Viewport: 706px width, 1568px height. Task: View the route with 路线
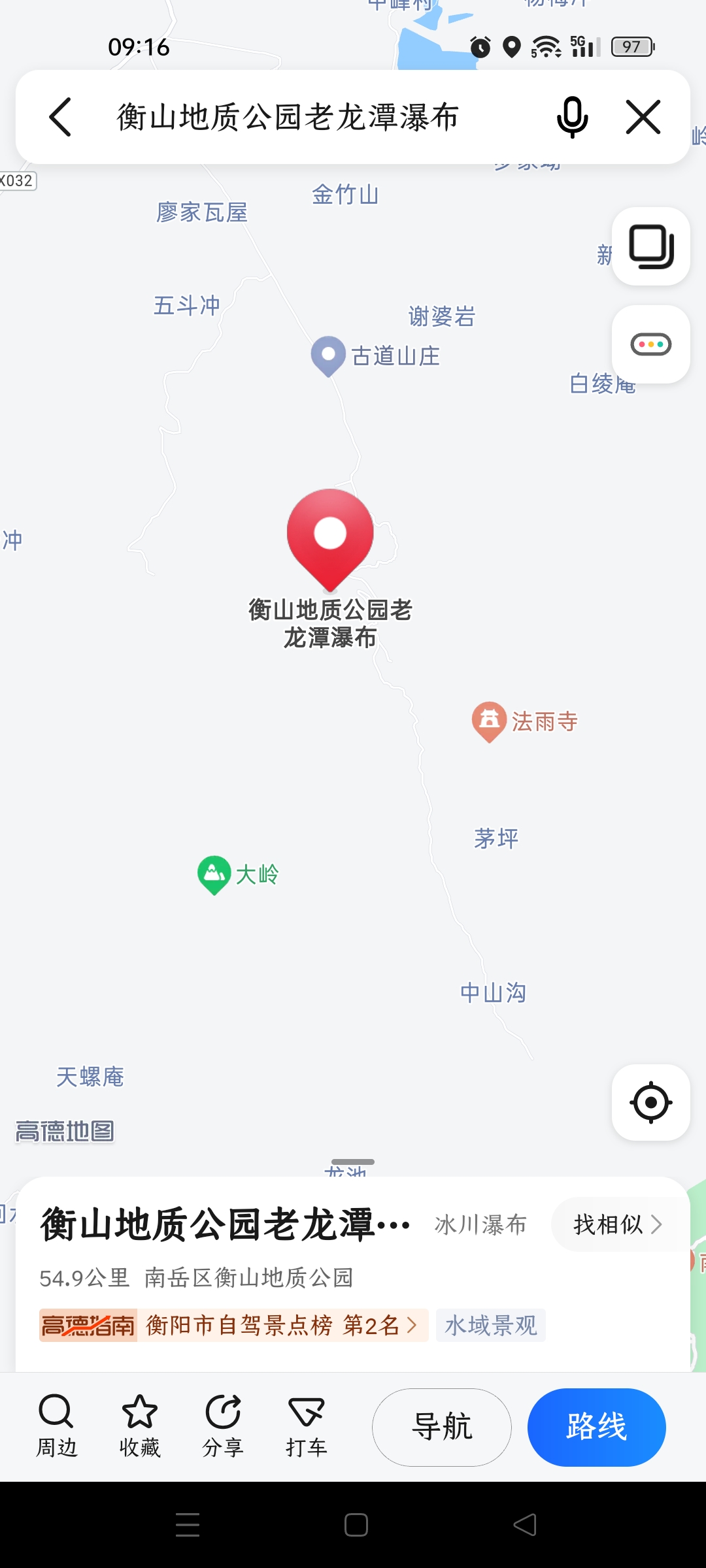(596, 1428)
